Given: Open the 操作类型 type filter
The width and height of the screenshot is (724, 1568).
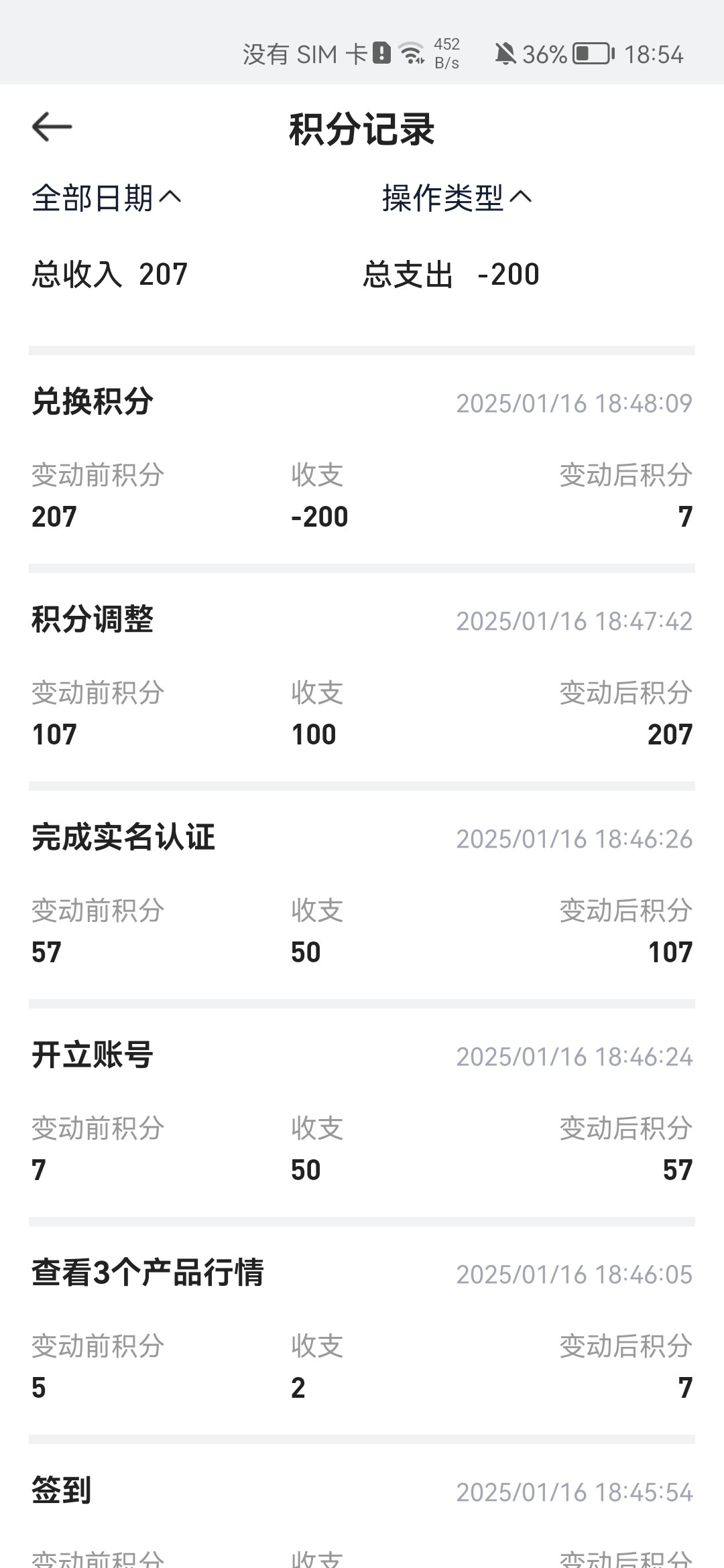Looking at the screenshot, I should click(x=456, y=198).
